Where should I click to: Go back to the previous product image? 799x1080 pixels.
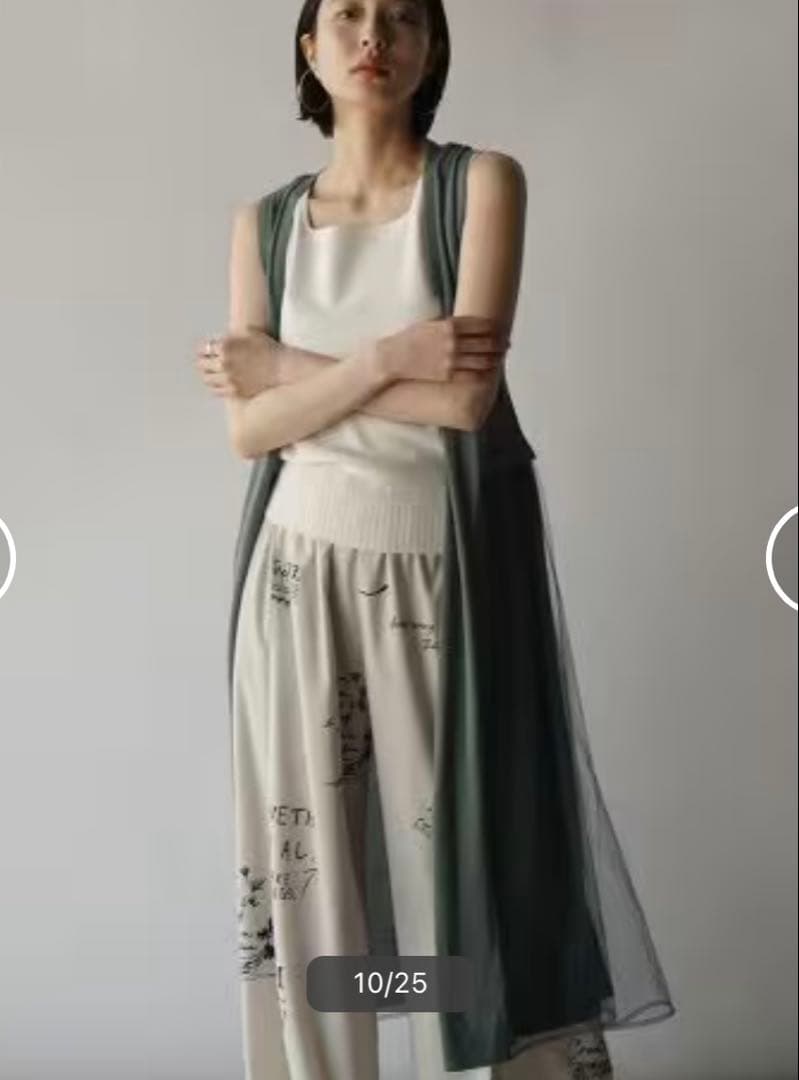(6, 558)
